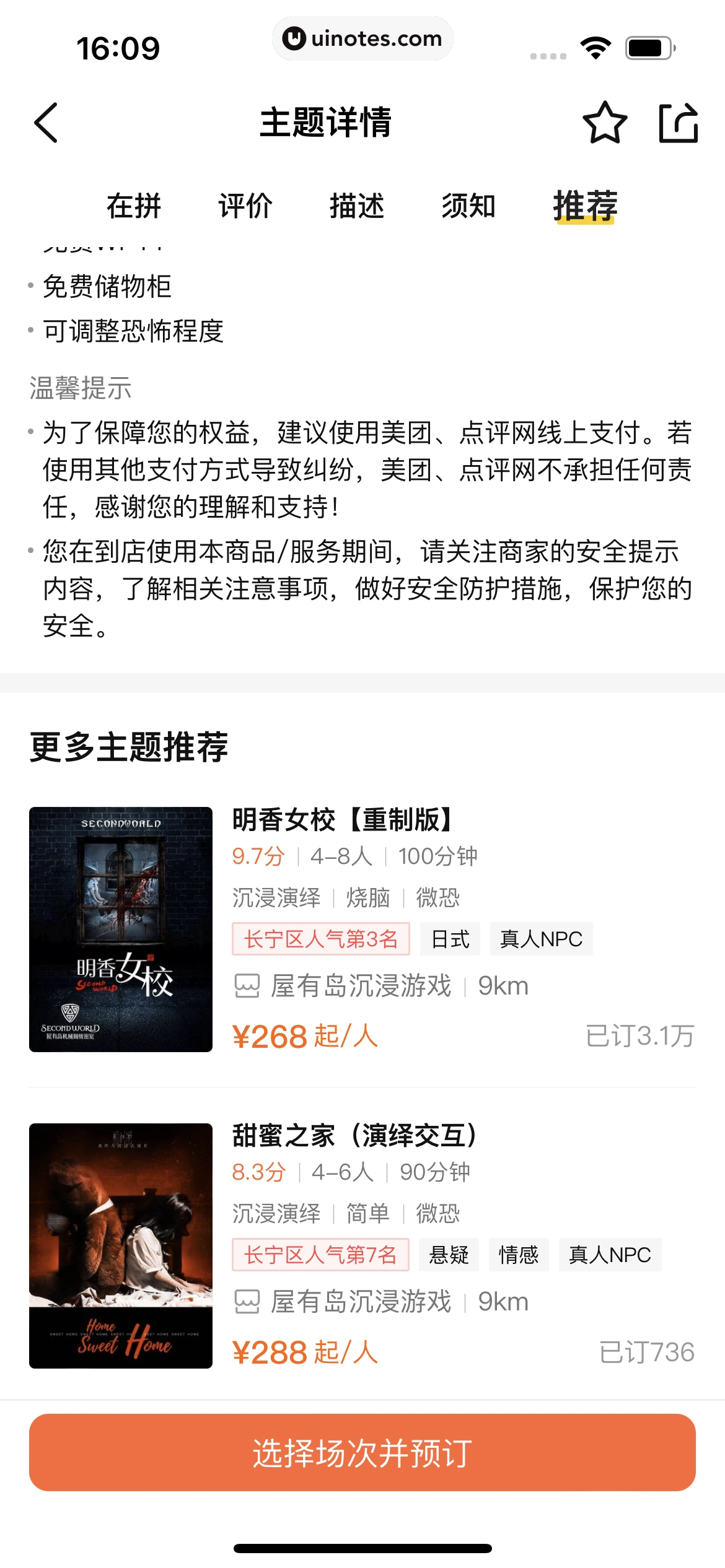Viewport: 725px width, 1568px height.
Task: Select the 真人NPC tag under 明香女校
Action: coord(540,938)
